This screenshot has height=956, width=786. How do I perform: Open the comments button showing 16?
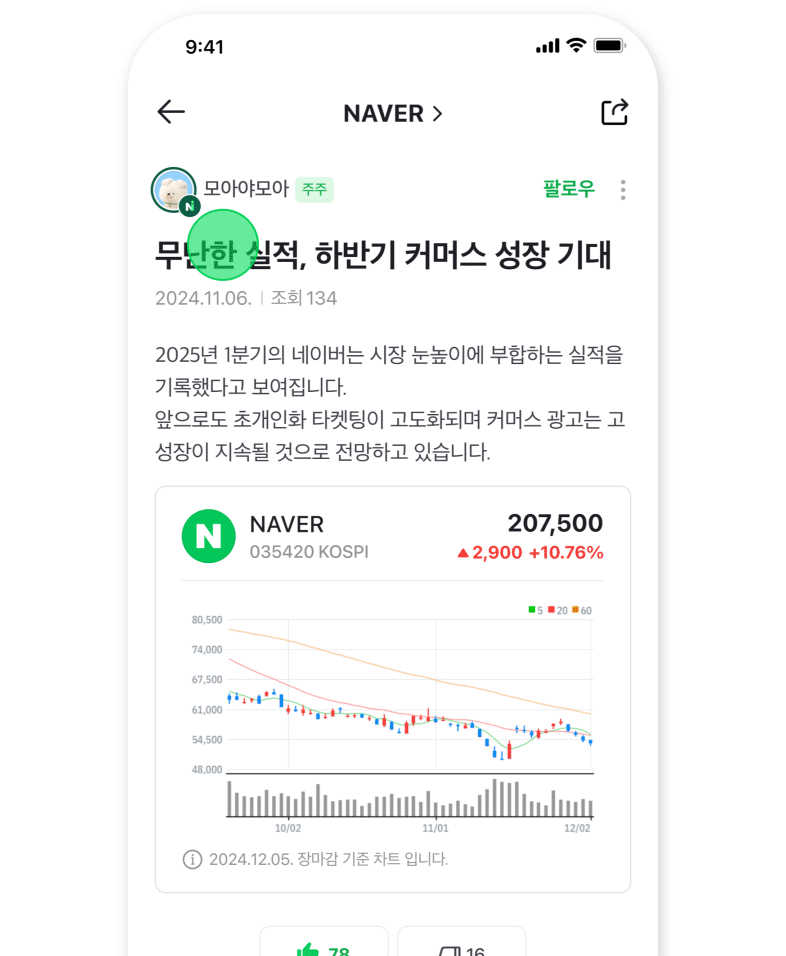pos(461,946)
